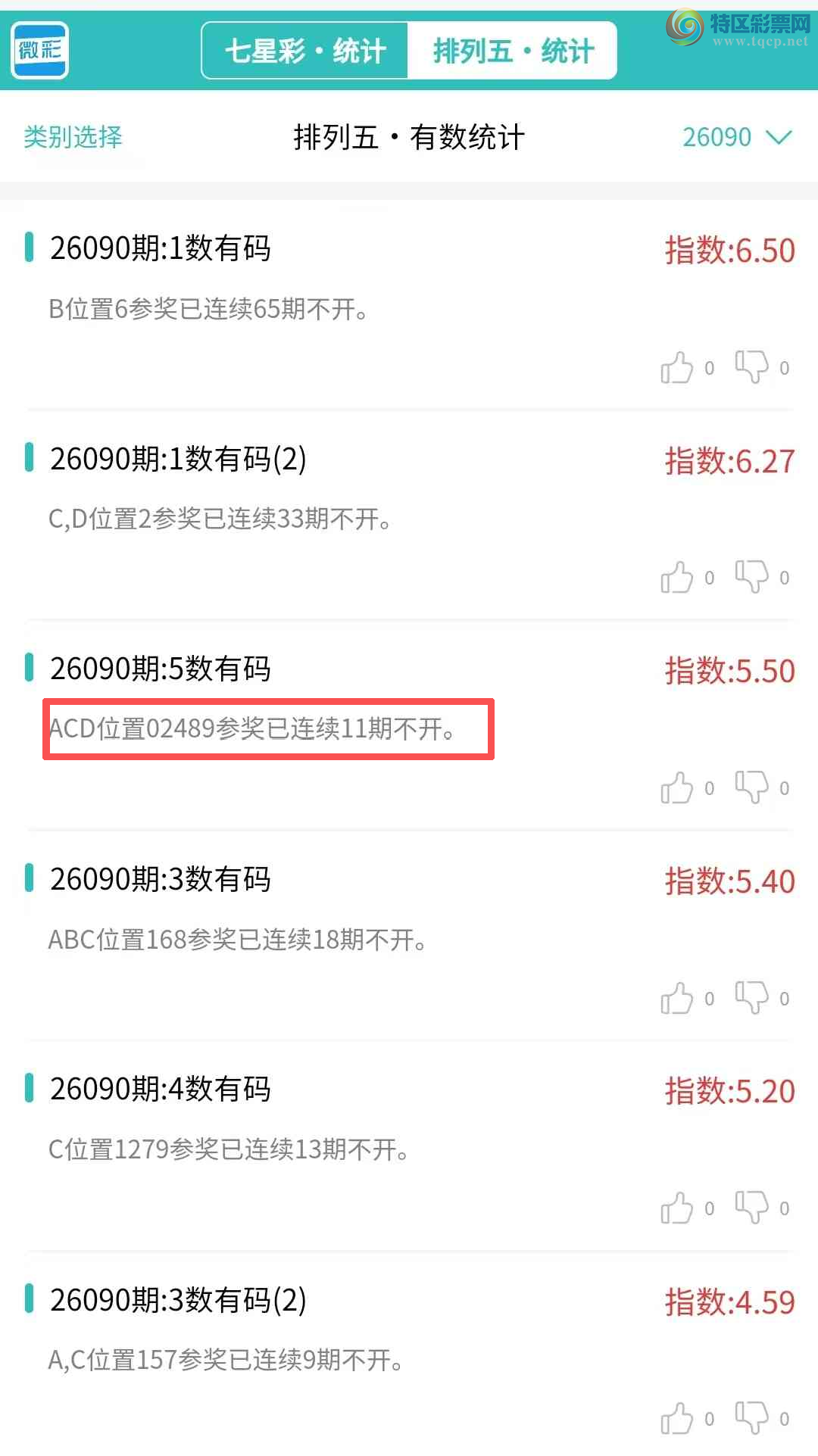Image resolution: width=818 pixels, height=1456 pixels.
Task: Expand the 26090 period dropdown
Action: coord(736,137)
